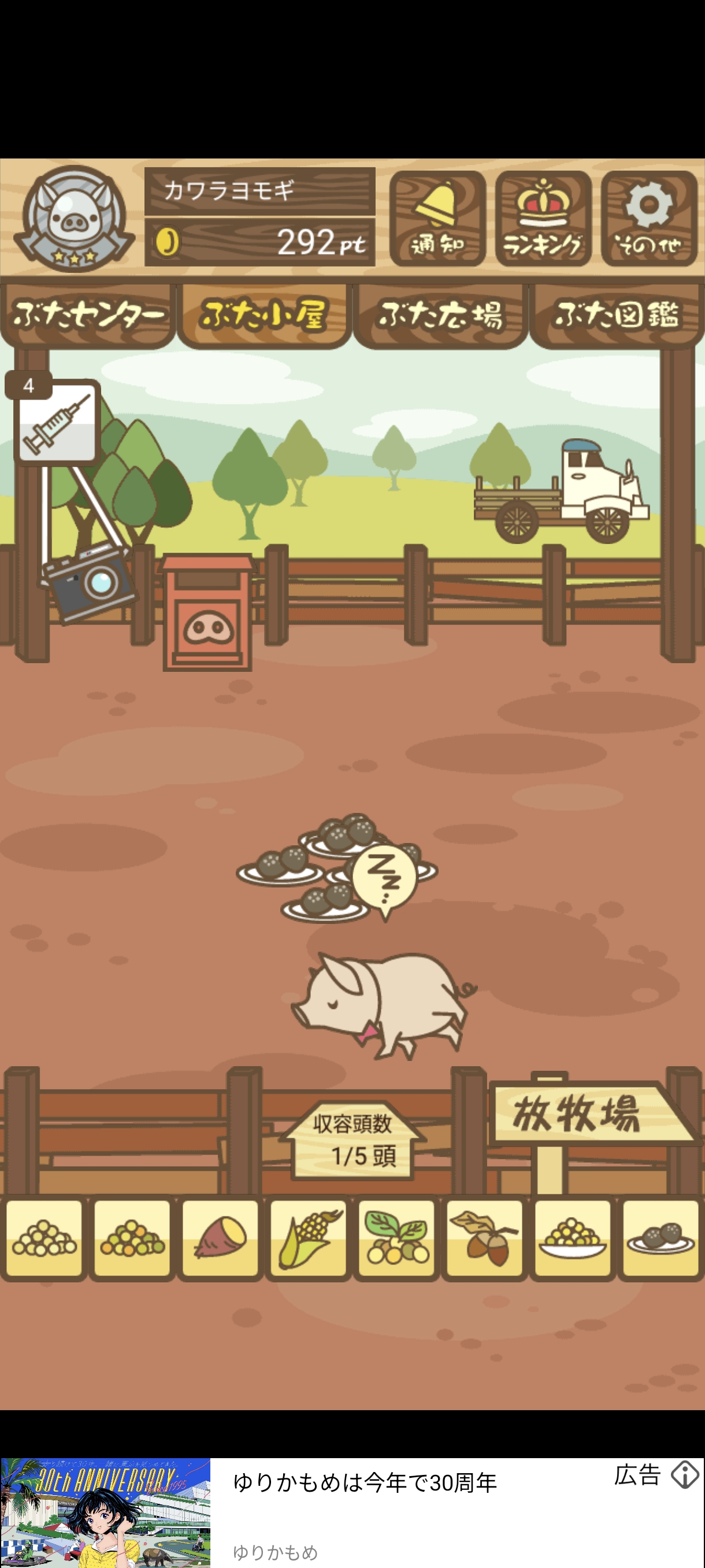Tap the hanging camera
The height and width of the screenshot is (1568, 705).
click(x=90, y=583)
